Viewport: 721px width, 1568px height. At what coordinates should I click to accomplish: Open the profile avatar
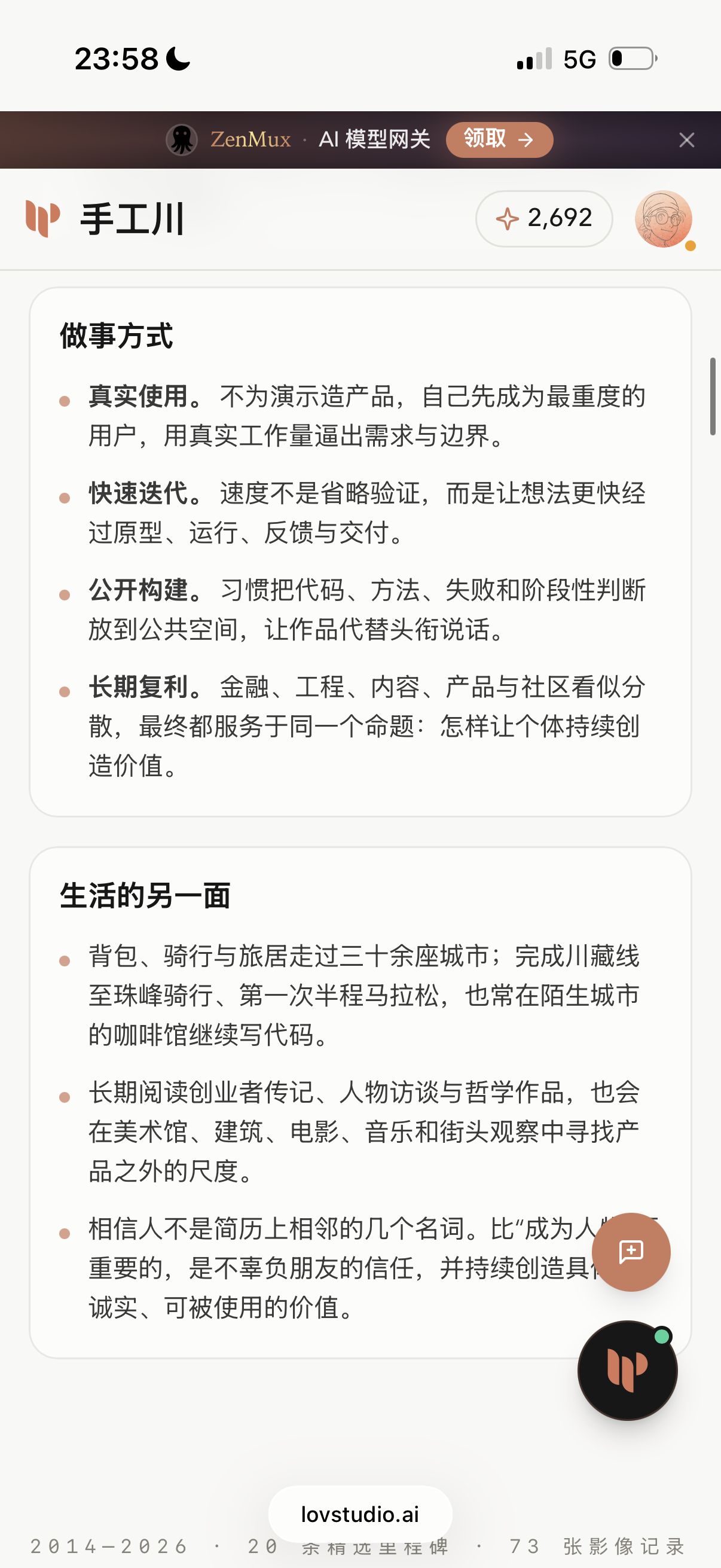tap(663, 219)
